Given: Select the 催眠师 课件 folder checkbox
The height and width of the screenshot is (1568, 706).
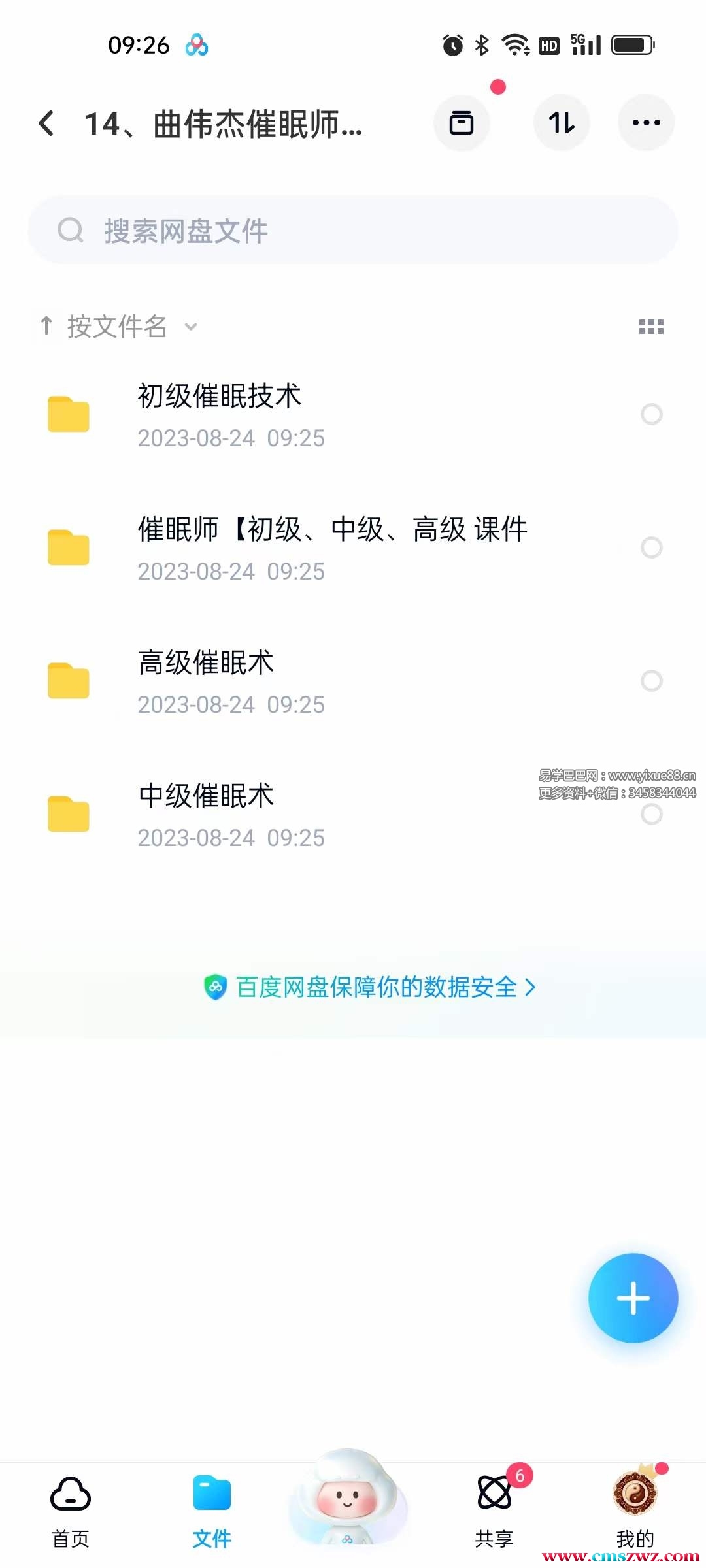Looking at the screenshot, I should [x=652, y=547].
